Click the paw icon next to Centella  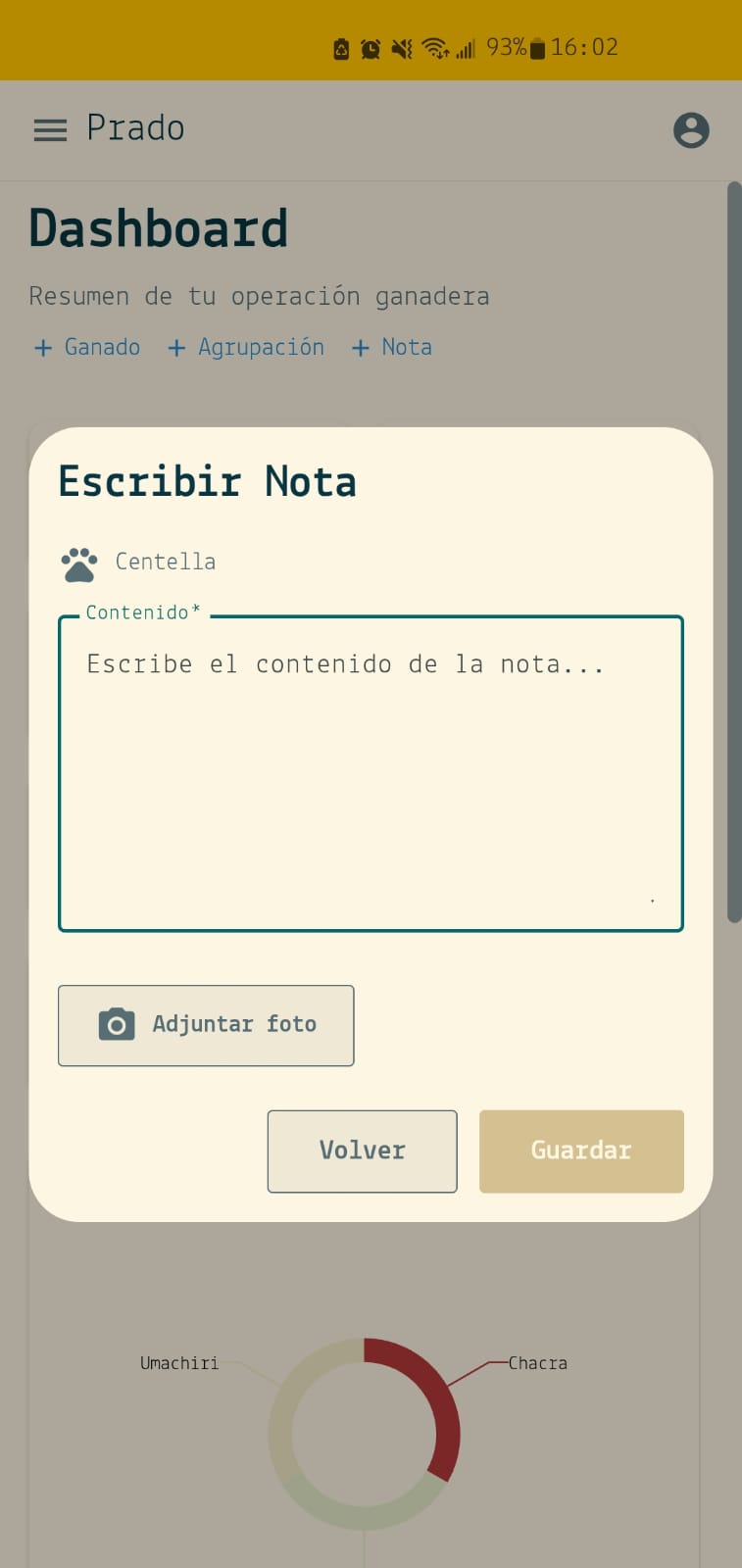pyautogui.click(x=78, y=562)
